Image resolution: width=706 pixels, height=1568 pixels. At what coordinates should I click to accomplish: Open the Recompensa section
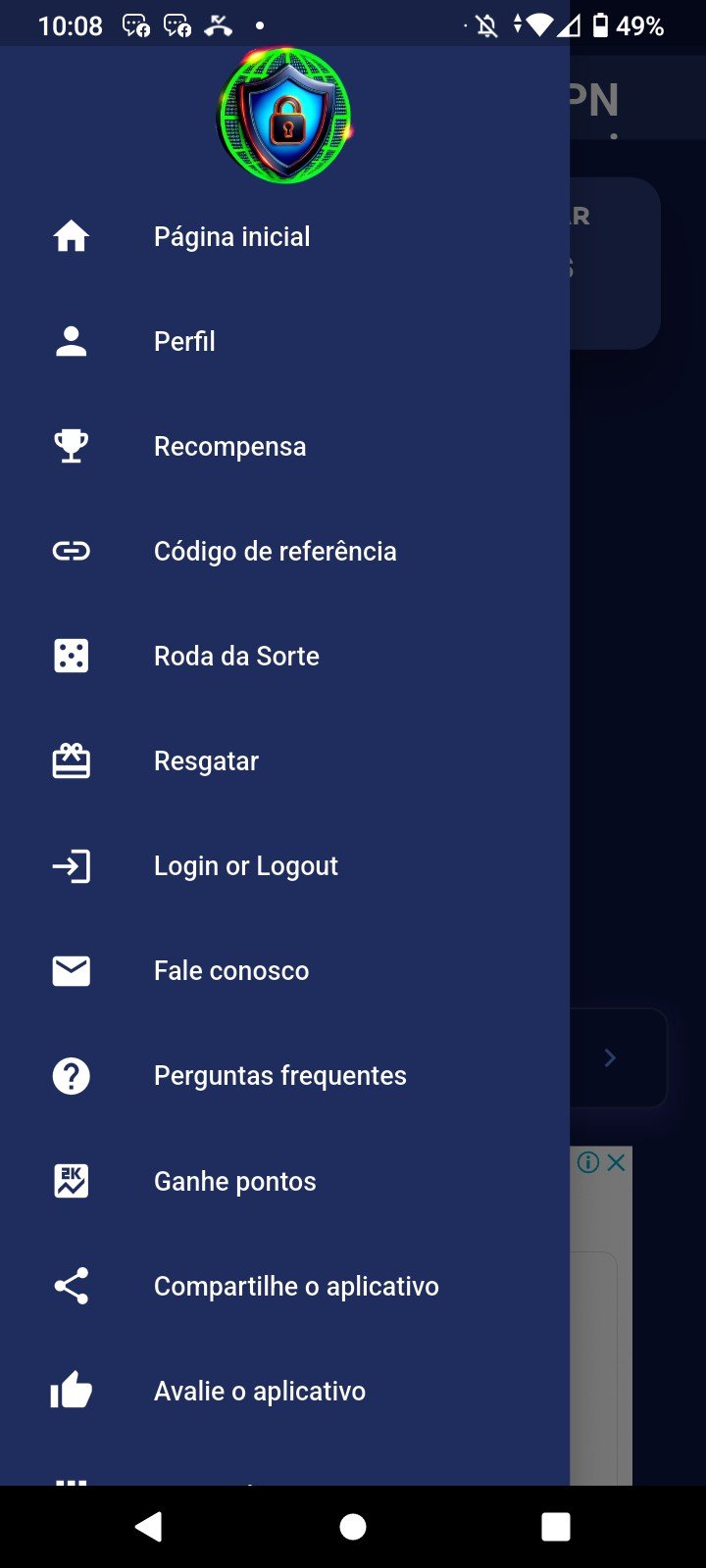229,447
